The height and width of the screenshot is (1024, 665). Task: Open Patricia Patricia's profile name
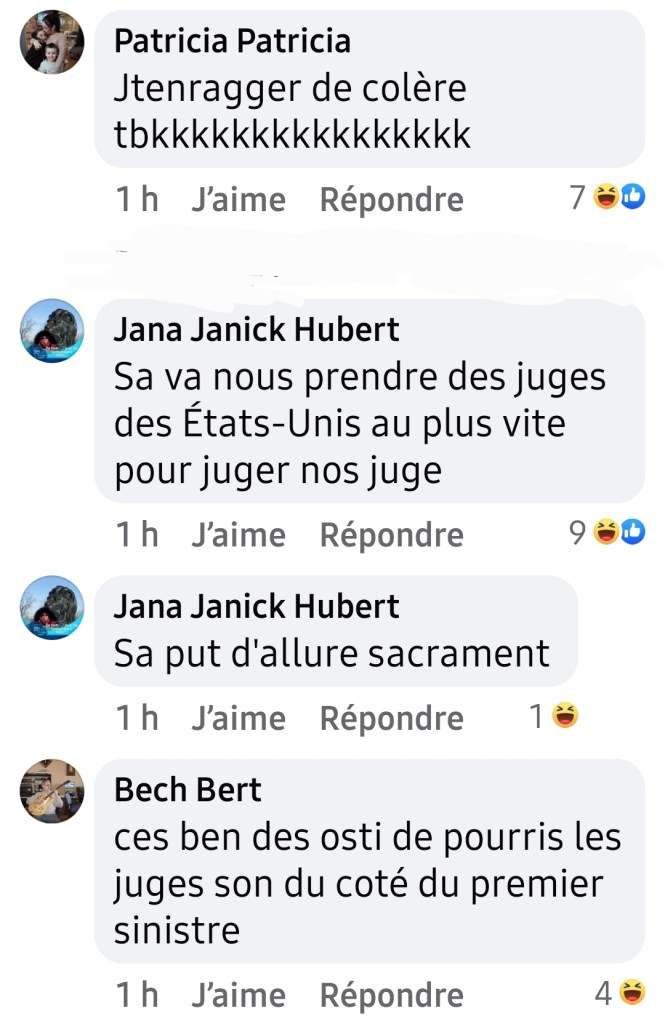(232, 41)
